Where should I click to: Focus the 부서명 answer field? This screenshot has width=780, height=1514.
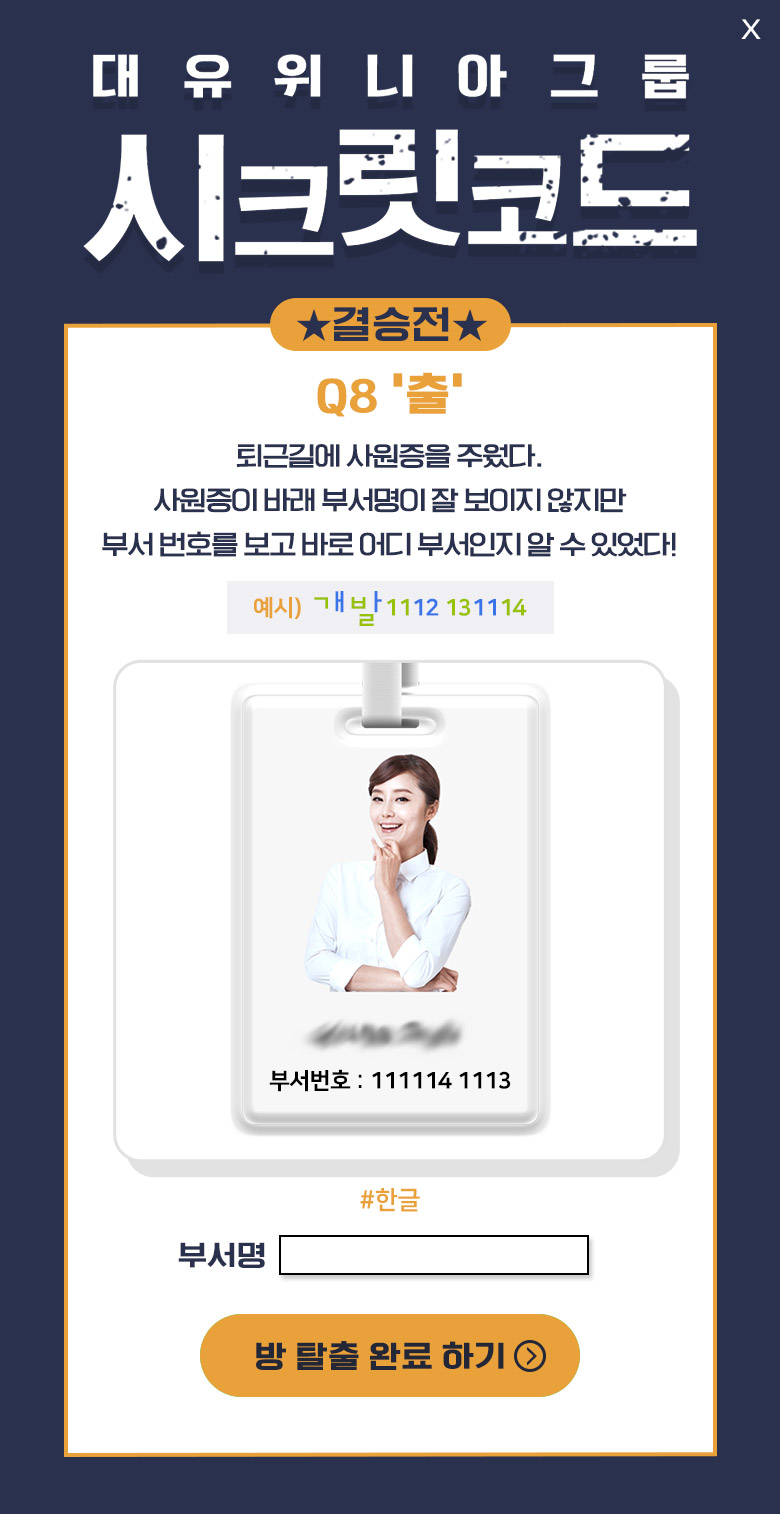pos(433,1255)
